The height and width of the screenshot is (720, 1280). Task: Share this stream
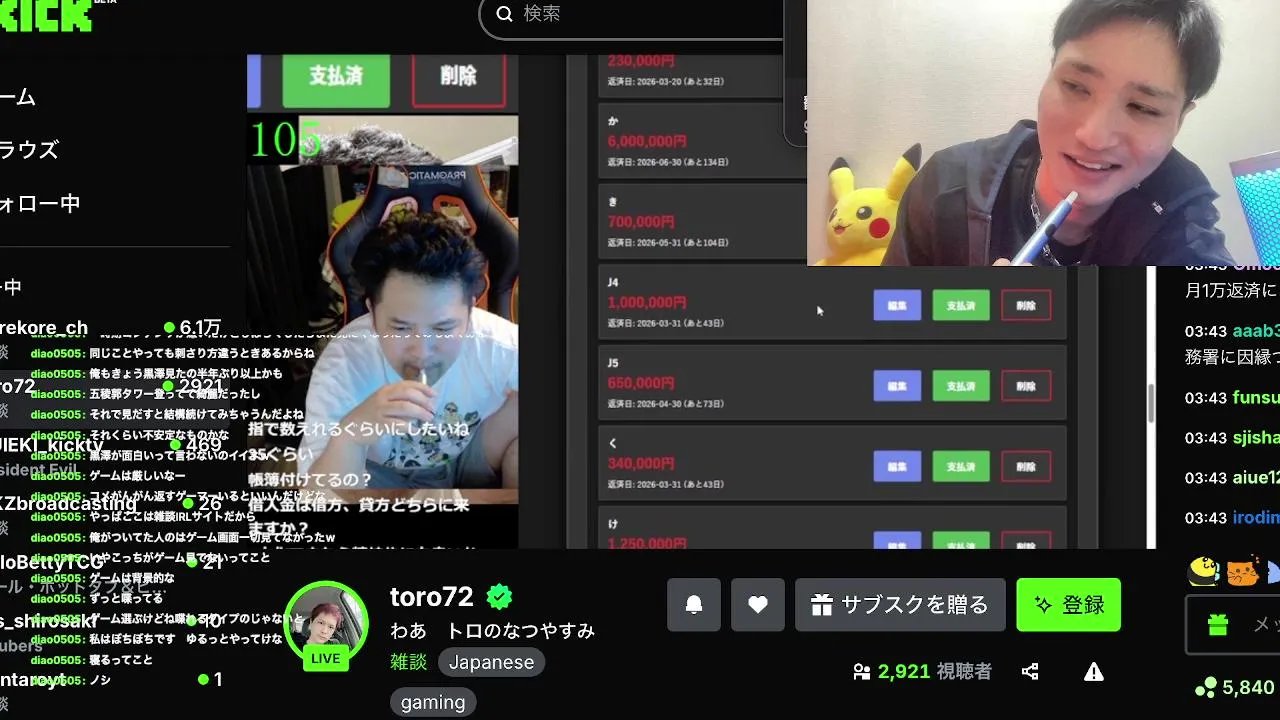click(1030, 672)
